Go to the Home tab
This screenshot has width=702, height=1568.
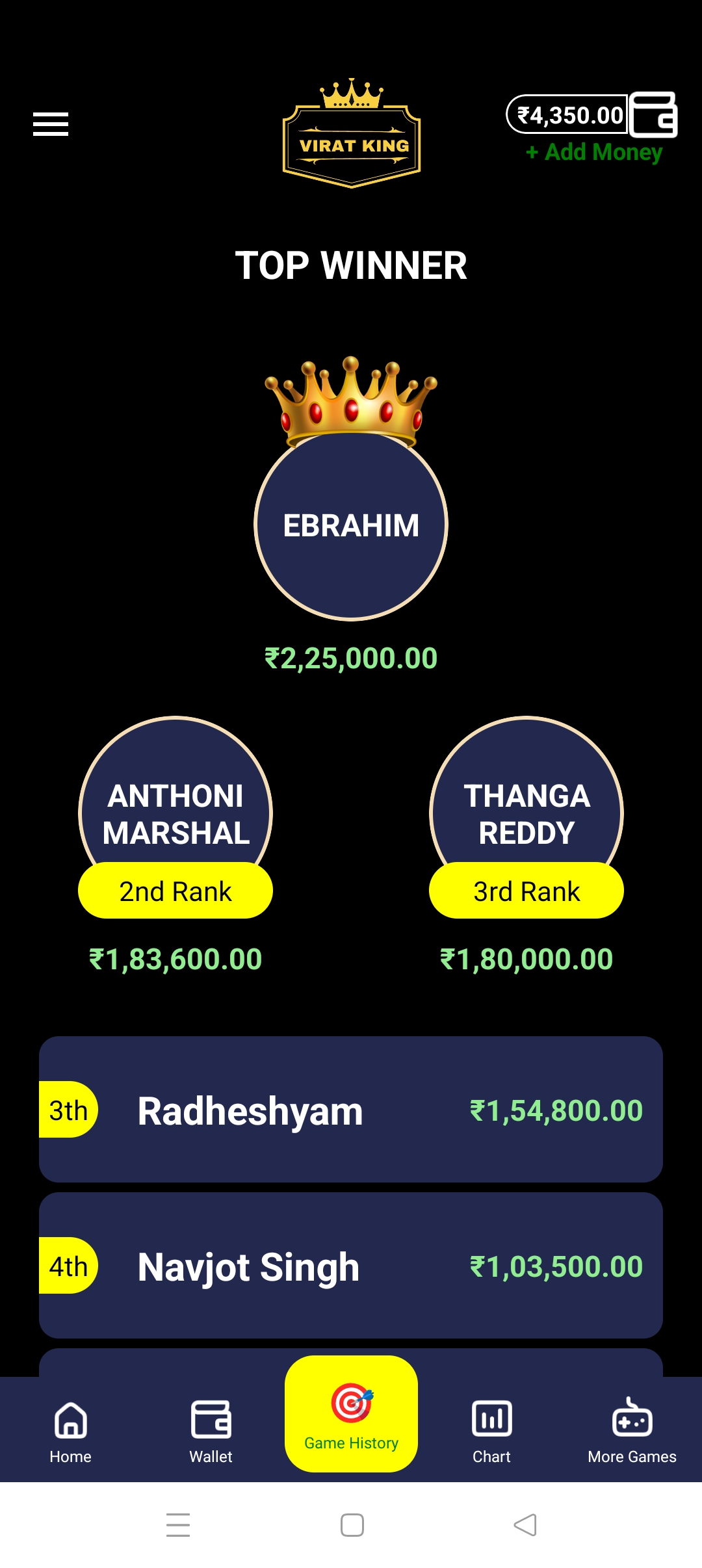click(70, 1431)
